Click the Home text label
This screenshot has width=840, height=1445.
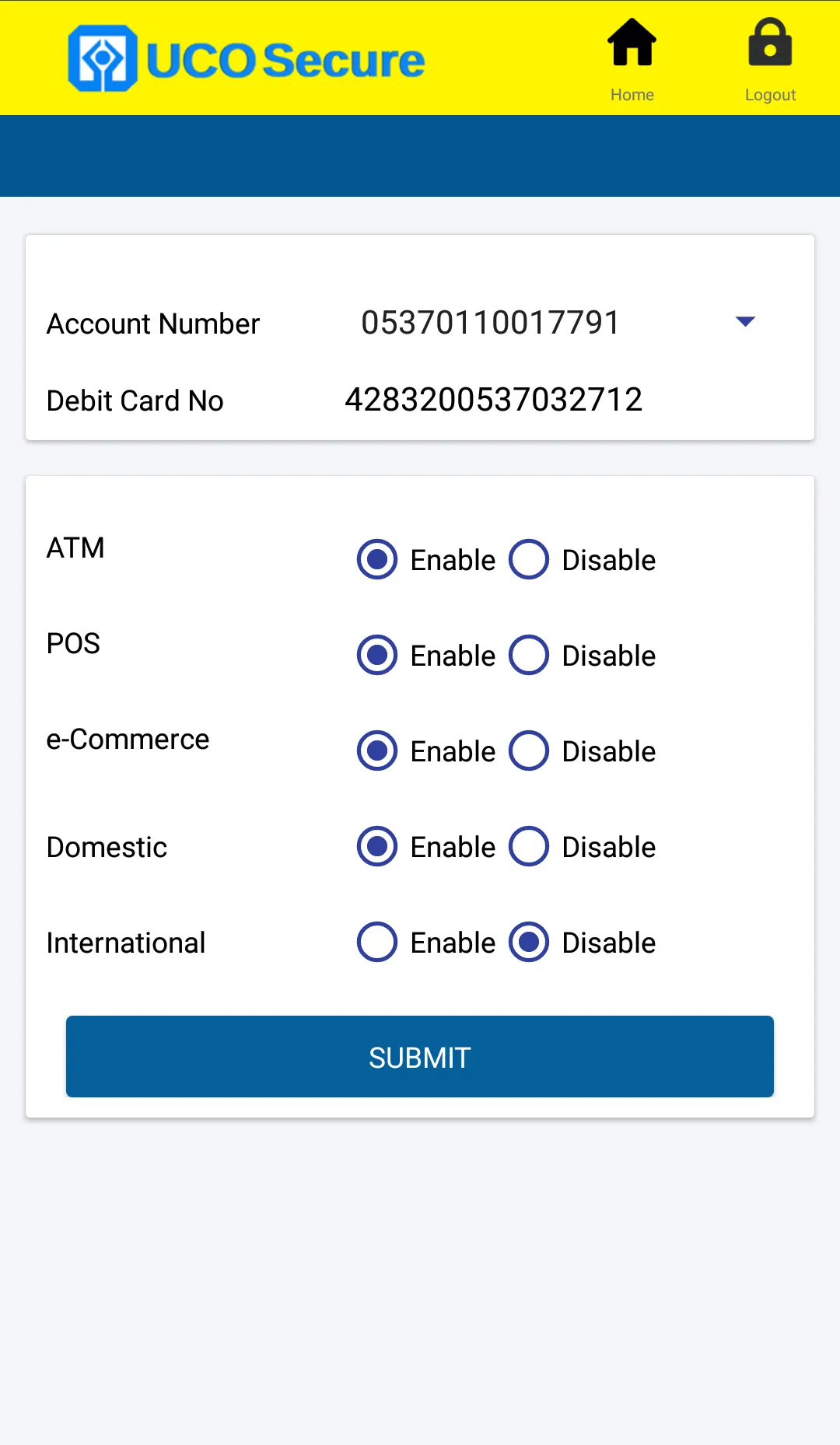pyautogui.click(x=632, y=94)
